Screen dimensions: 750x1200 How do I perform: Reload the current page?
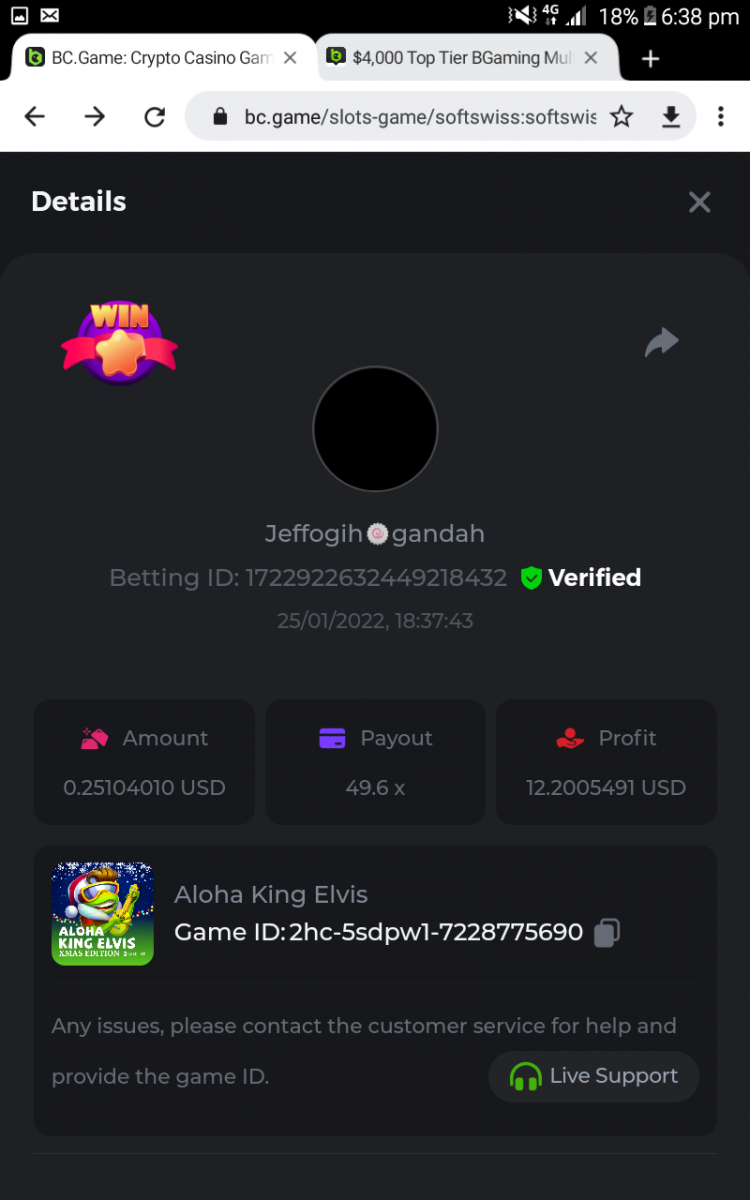click(154, 117)
